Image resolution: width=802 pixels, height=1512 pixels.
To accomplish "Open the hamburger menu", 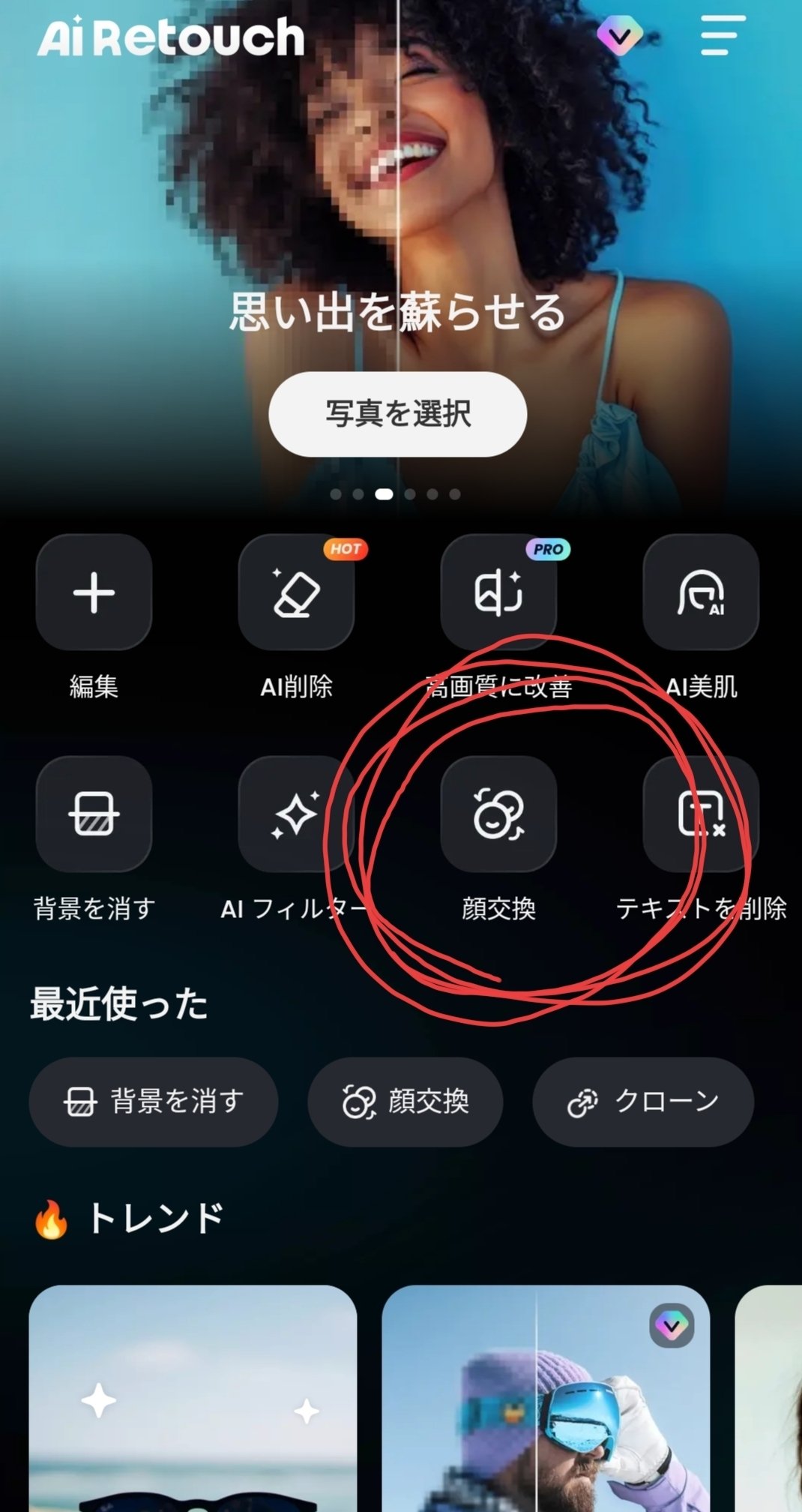I will tap(723, 35).
